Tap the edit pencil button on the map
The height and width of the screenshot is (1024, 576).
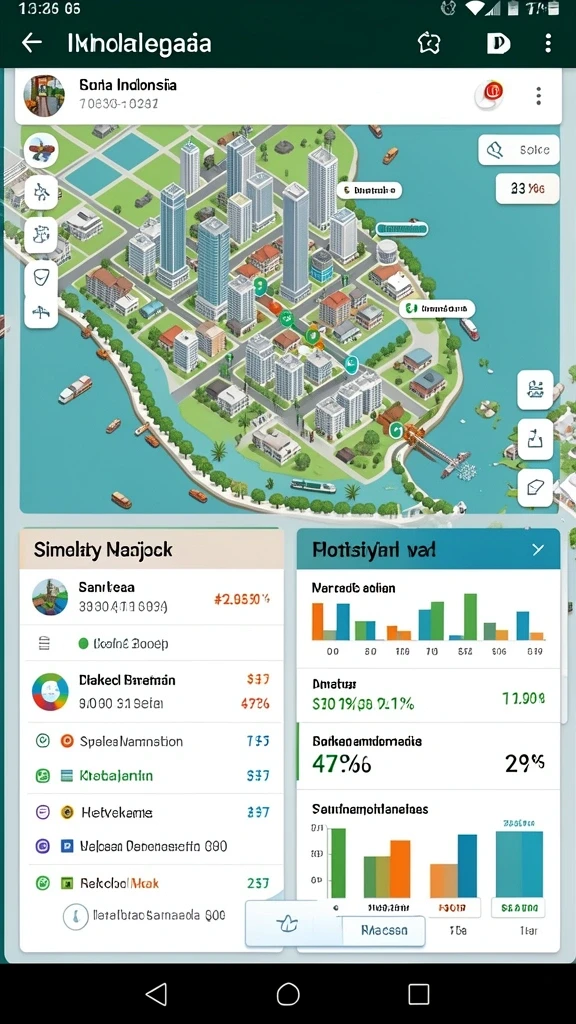[536, 487]
